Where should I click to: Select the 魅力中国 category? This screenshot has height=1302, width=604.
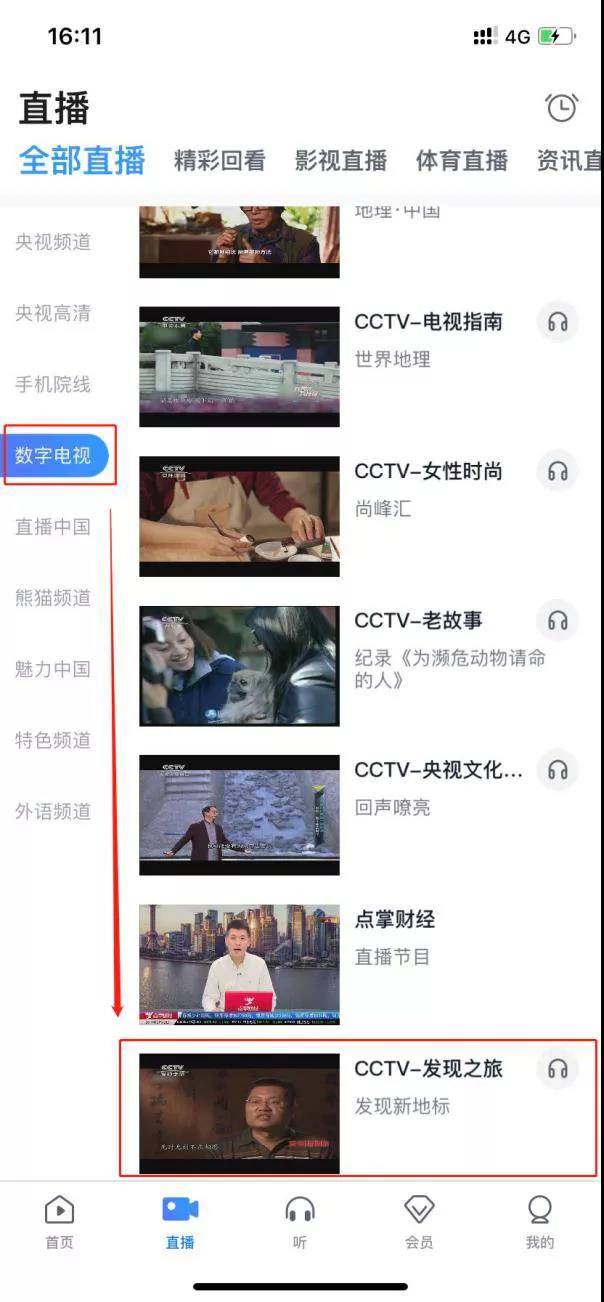53,669
